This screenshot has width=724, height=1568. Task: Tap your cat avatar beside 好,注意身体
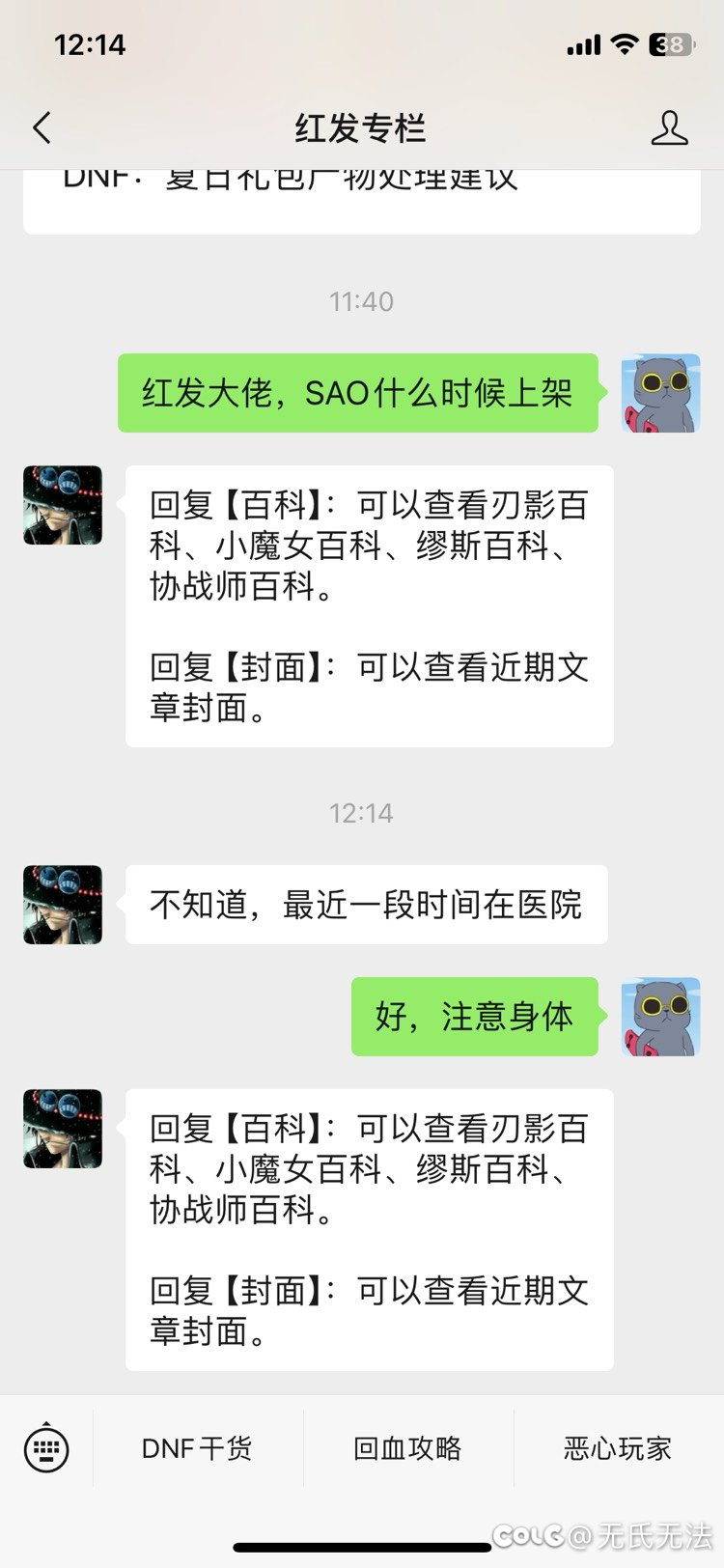pyautogui.click(x=660, y=1017)
